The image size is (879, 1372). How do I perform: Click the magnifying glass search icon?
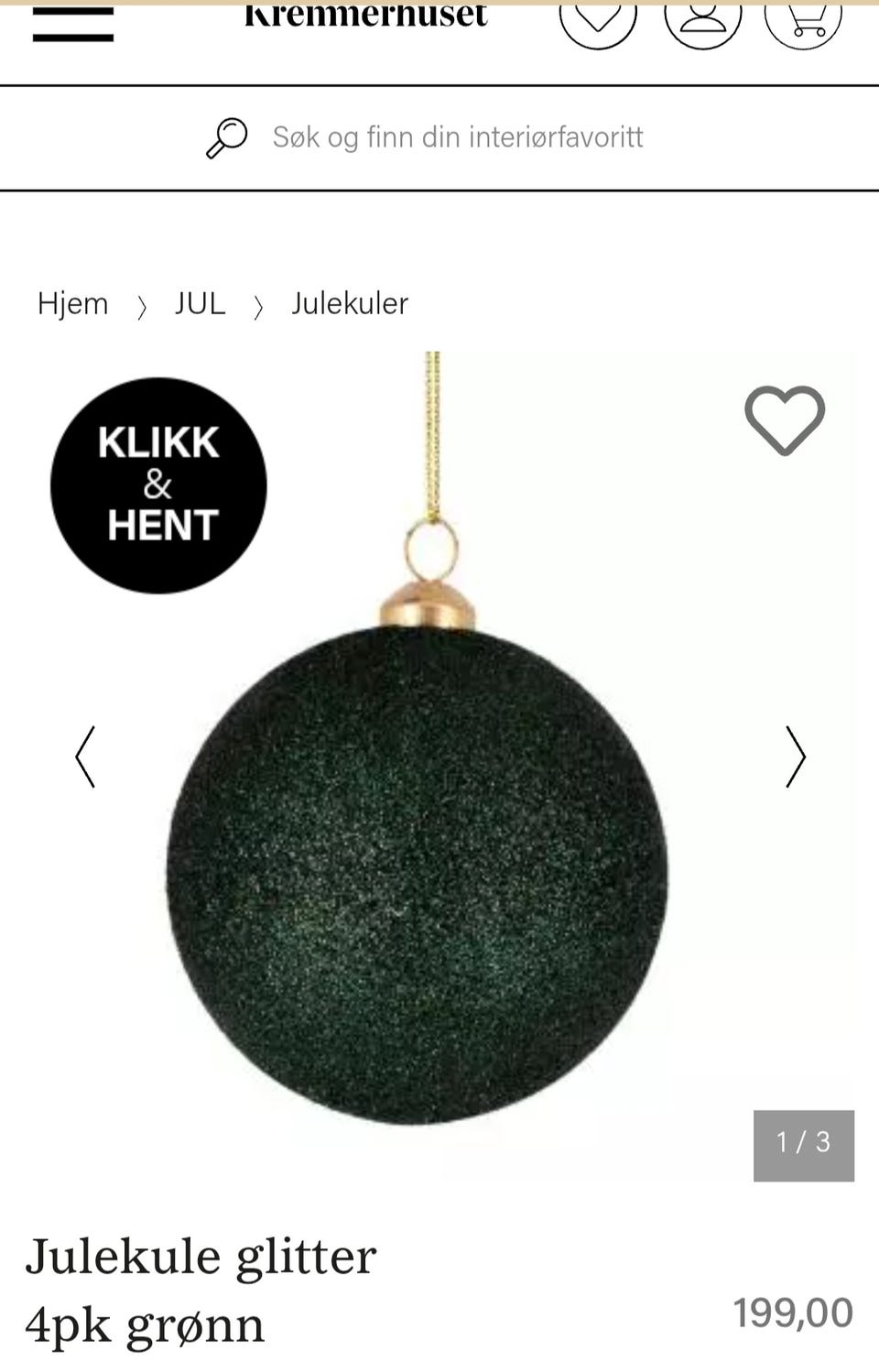pos(228,136)
